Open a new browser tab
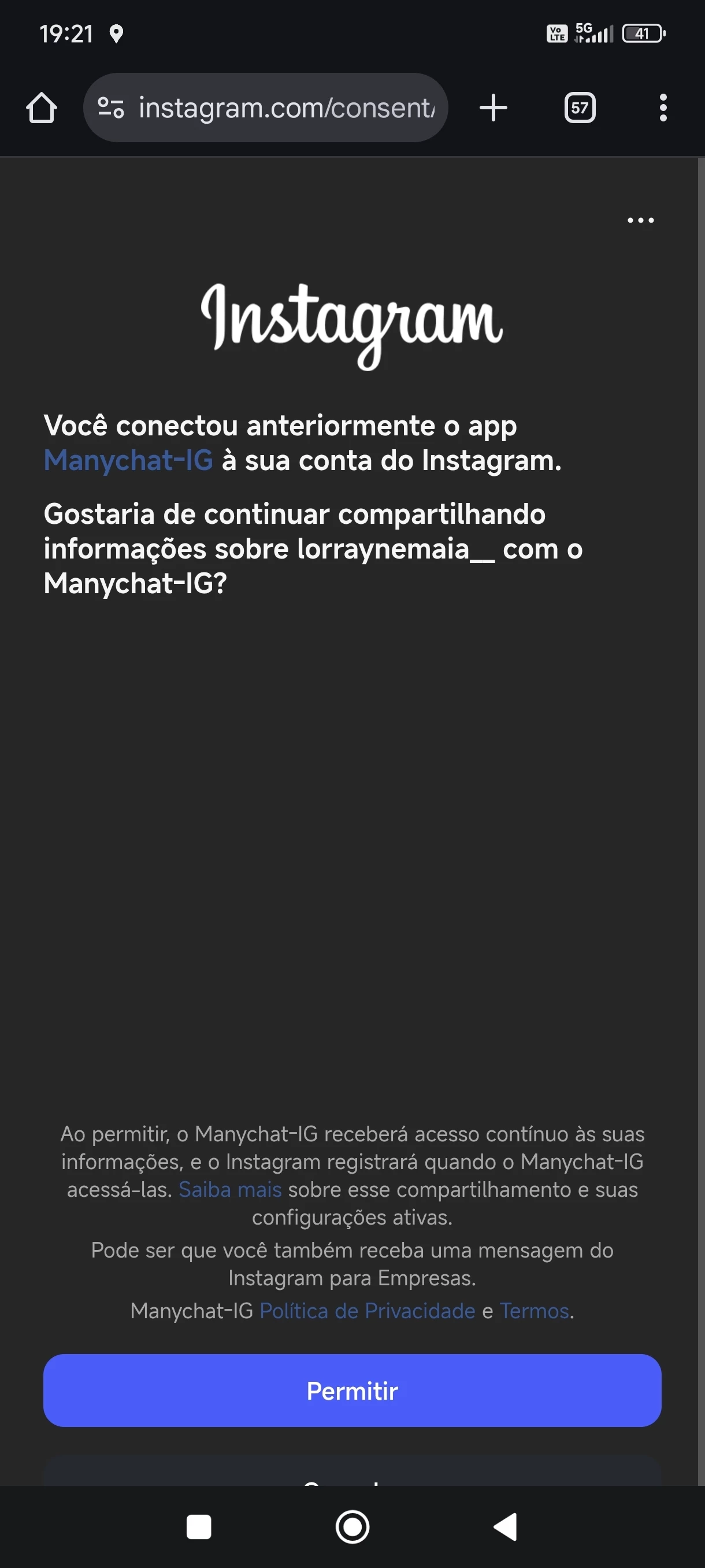 point(493,108)
